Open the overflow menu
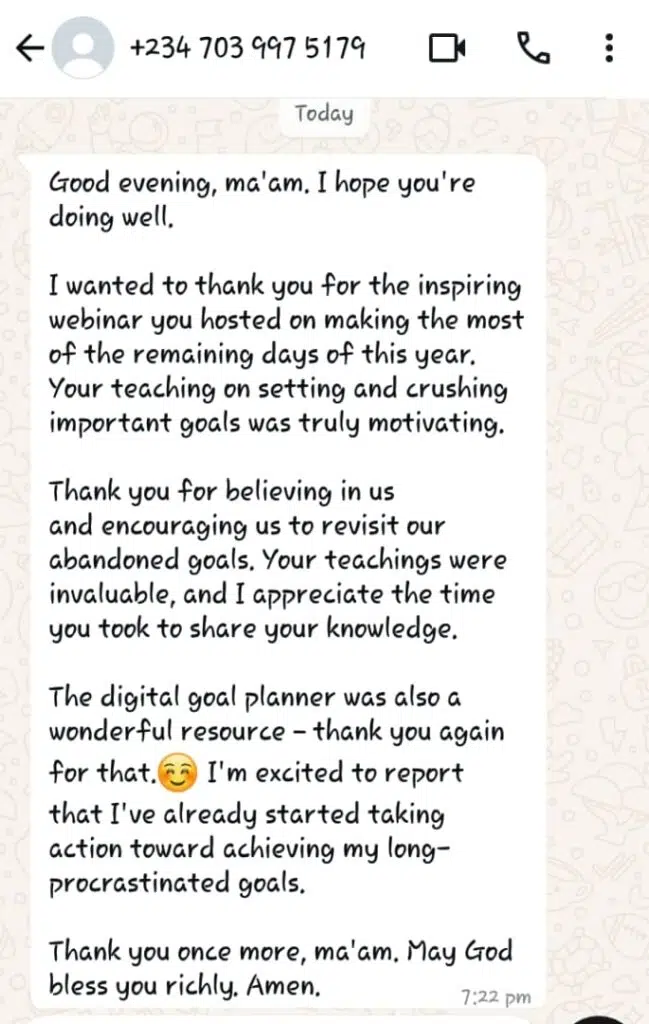 point(610,47)
